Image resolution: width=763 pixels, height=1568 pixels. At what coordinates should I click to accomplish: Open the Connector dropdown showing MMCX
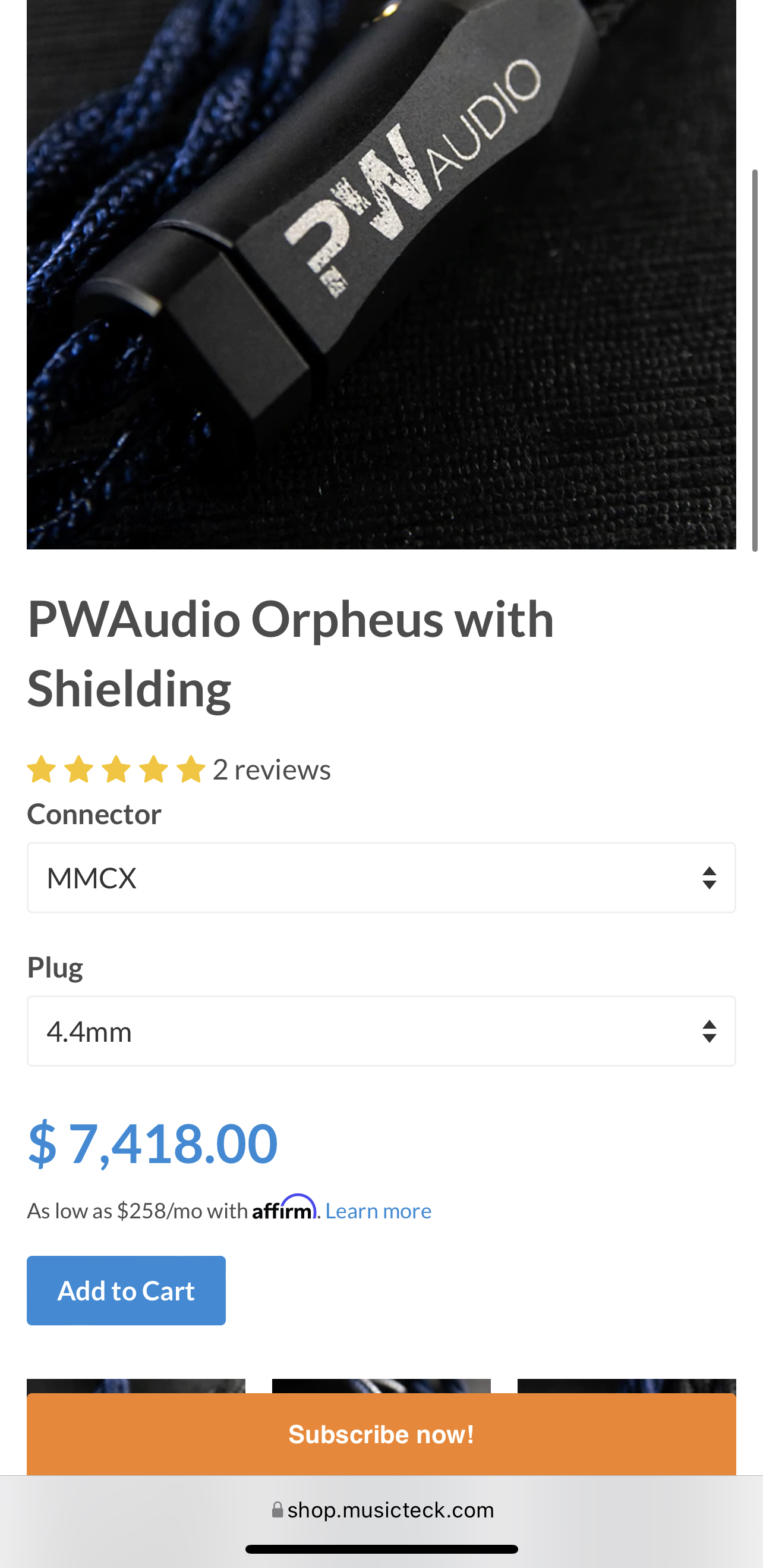pos(381,878)
